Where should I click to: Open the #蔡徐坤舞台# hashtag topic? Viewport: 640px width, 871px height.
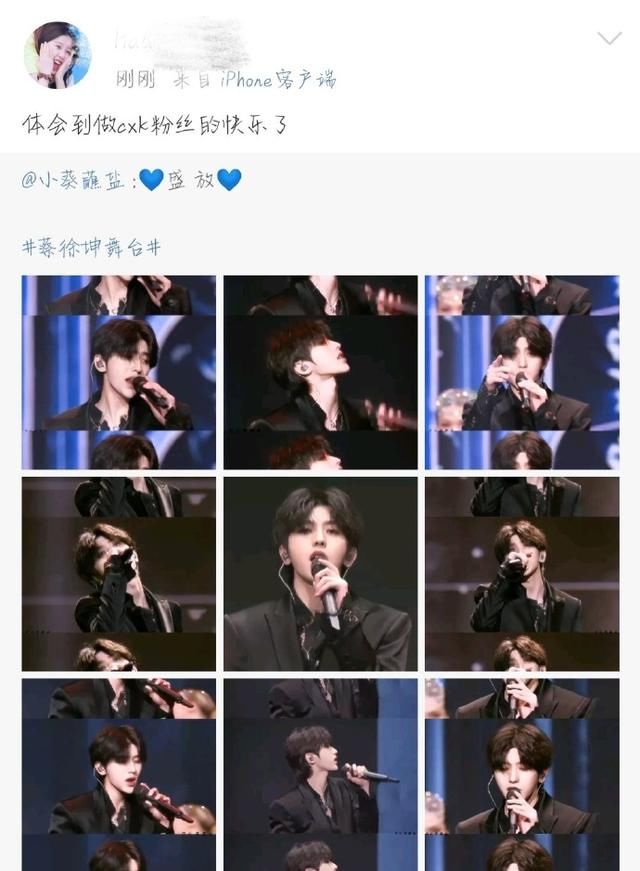click(x=91, y=247)
